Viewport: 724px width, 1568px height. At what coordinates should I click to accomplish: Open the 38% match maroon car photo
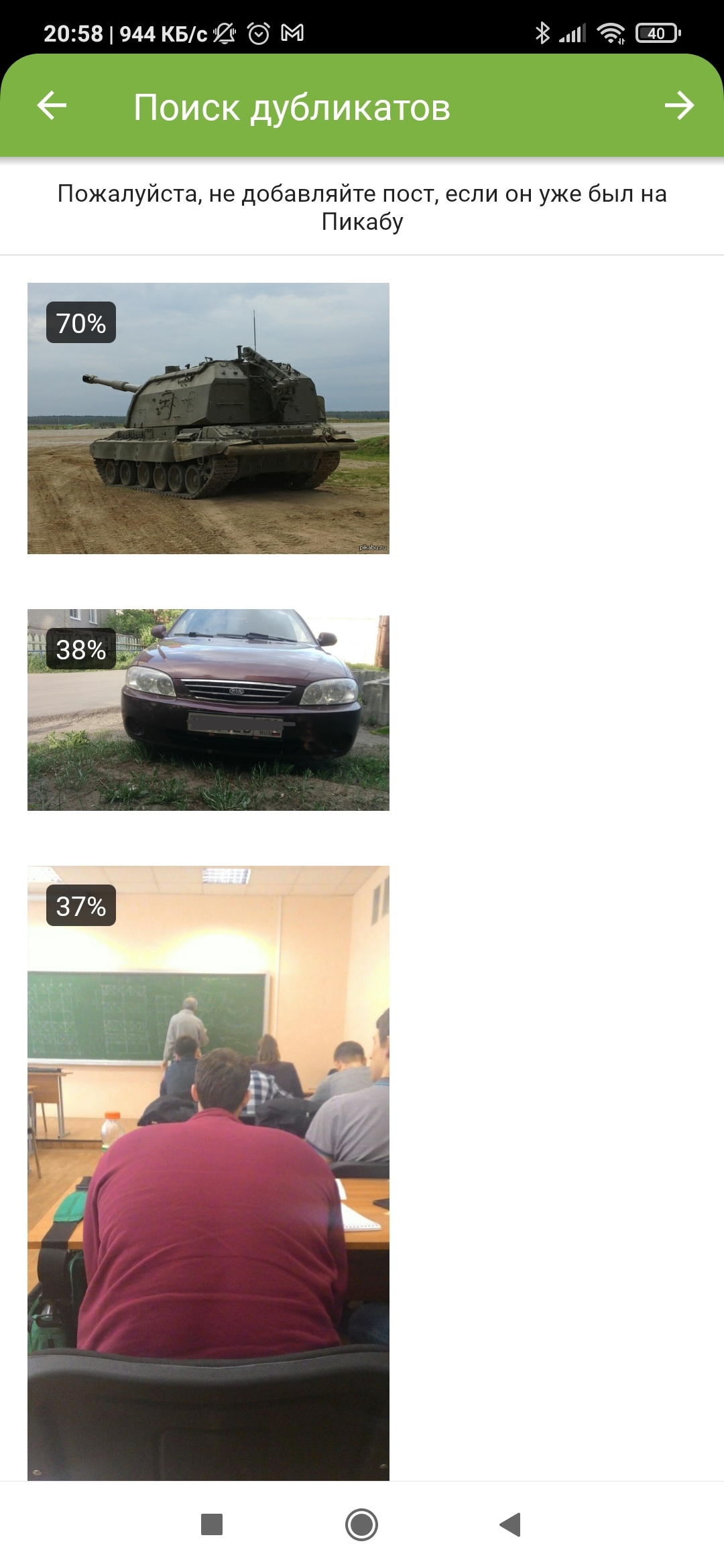click(x=208, y=710)
